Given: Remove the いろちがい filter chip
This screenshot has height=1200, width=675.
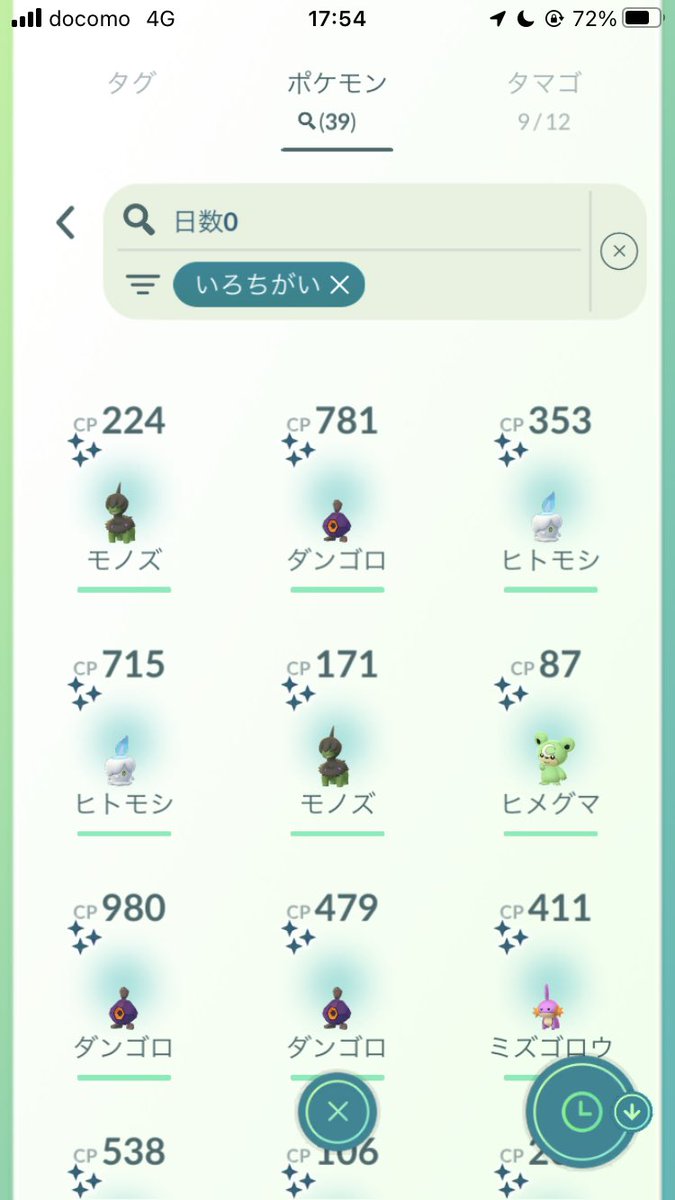Looking at the screenshot, I should point(339,286).
